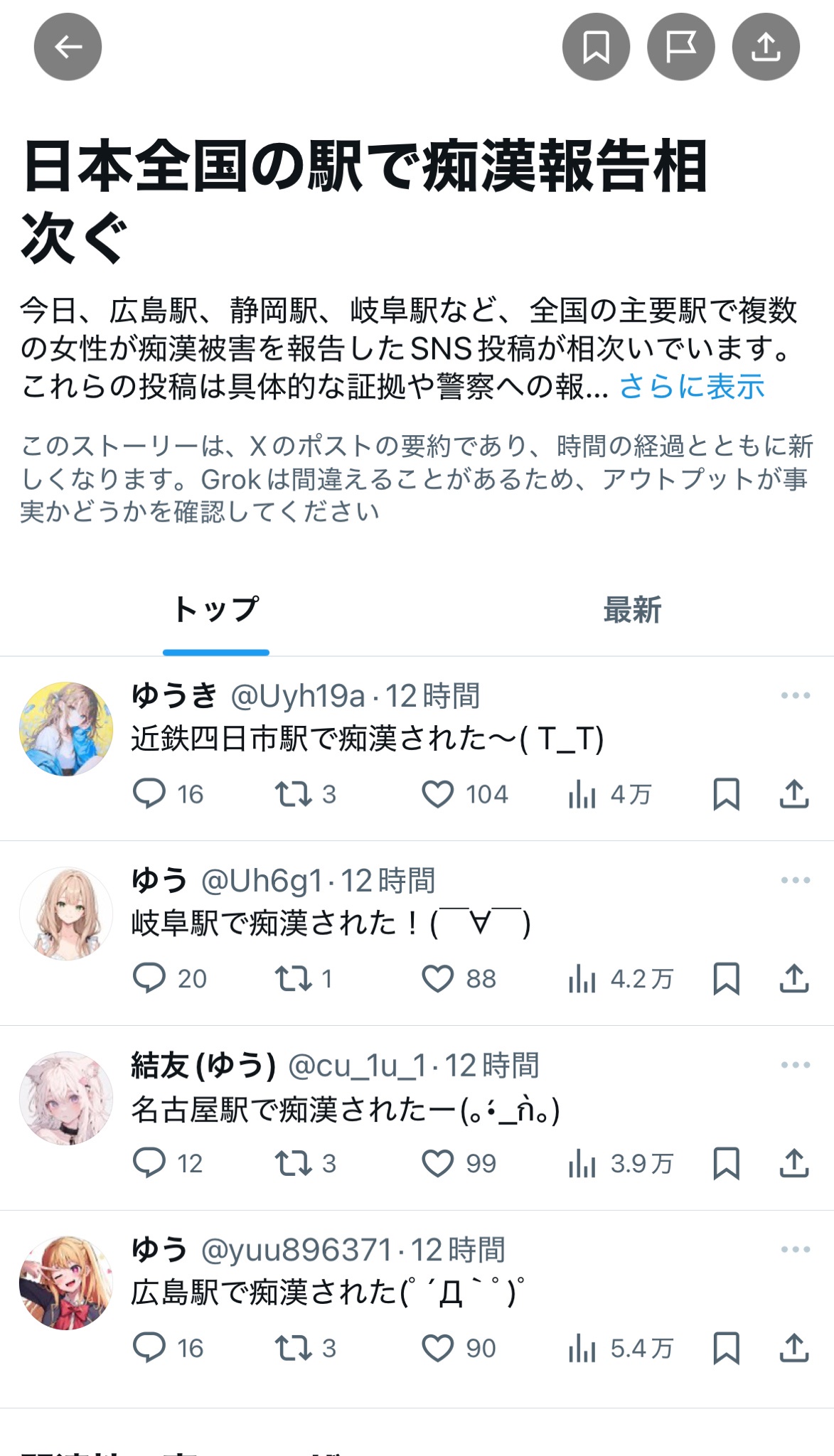Screen dimensions: 834x1456
Task: Reply to the 近鉄四日市駅 post
Action: pos(149,794)
